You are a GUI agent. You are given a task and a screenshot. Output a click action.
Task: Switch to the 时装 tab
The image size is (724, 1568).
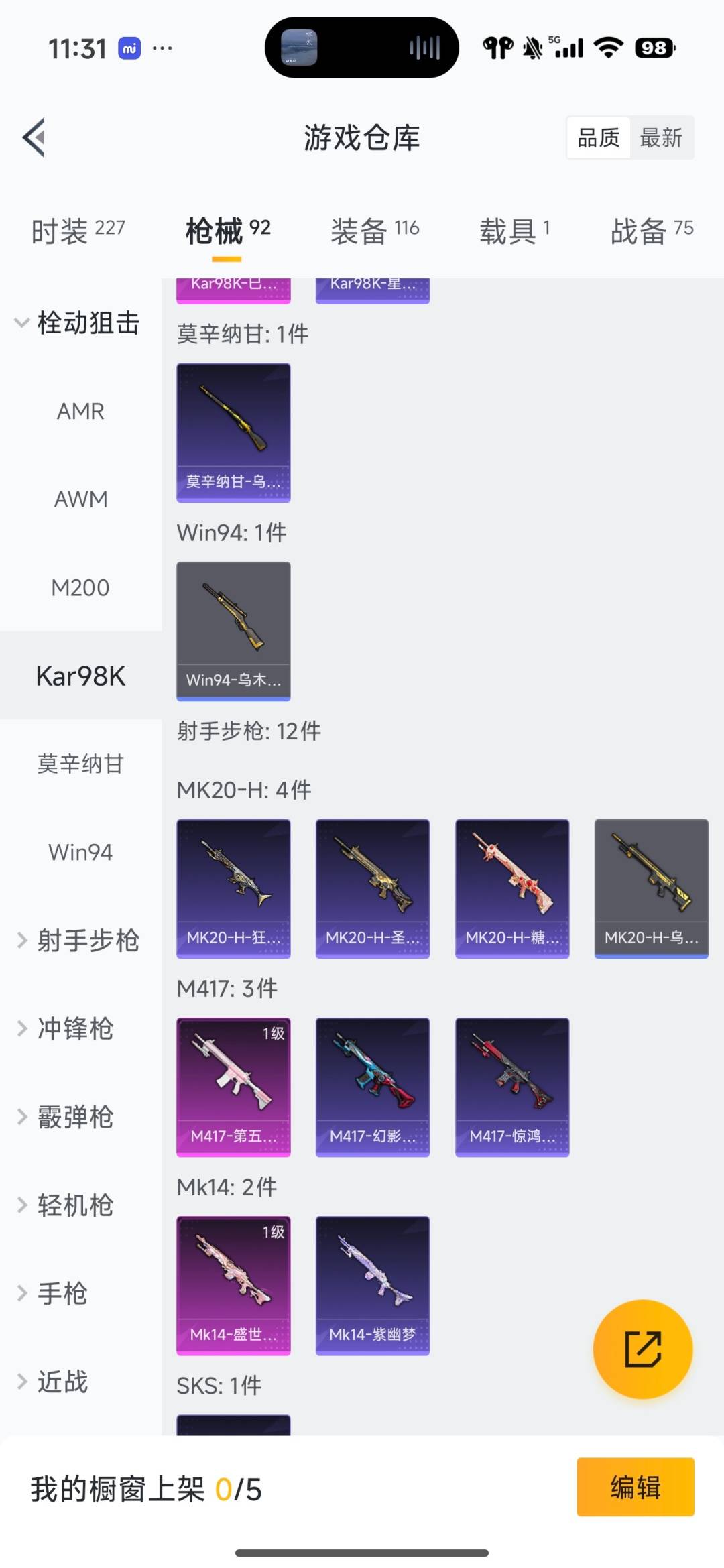[78, 231]
